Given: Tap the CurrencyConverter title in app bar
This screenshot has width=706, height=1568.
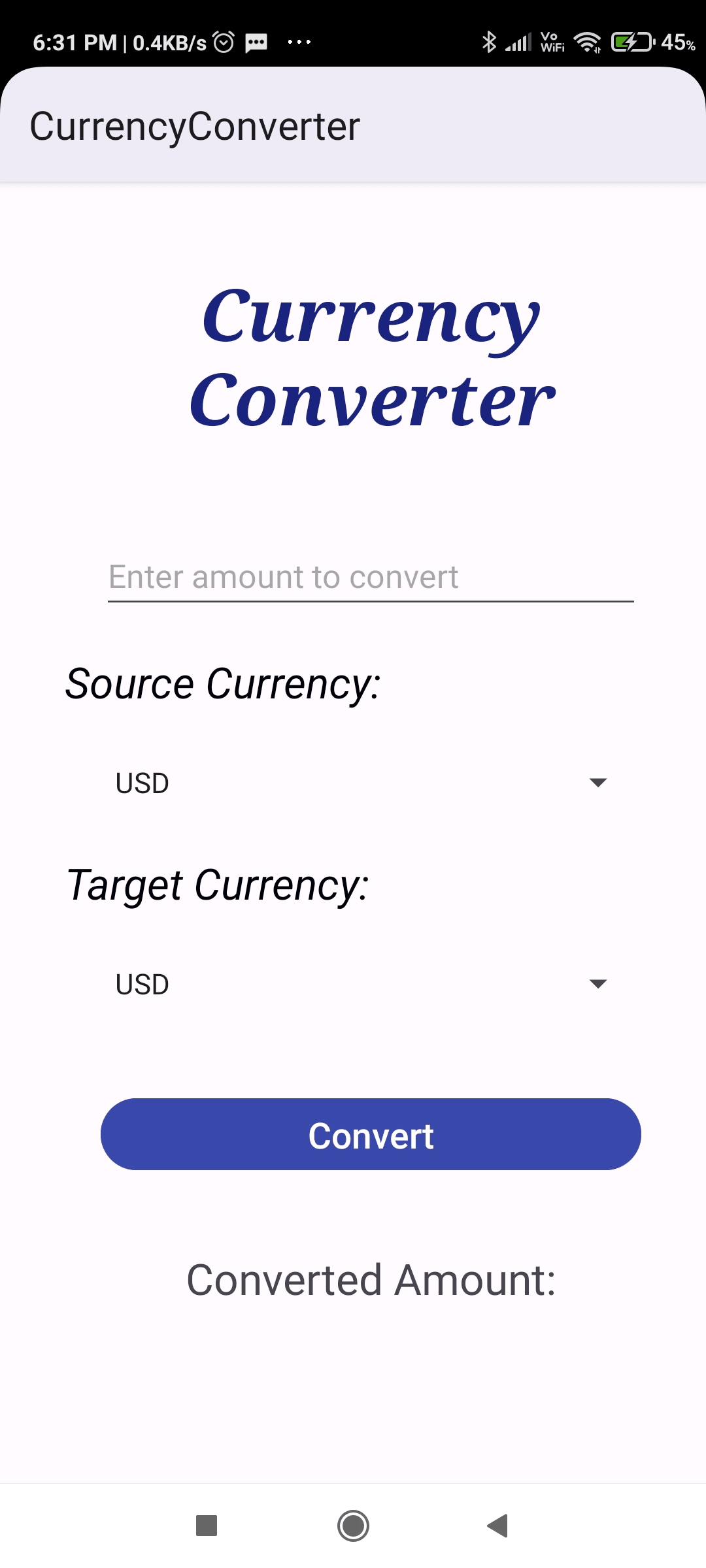Looking at the screenshot, I should pos(194,125).
